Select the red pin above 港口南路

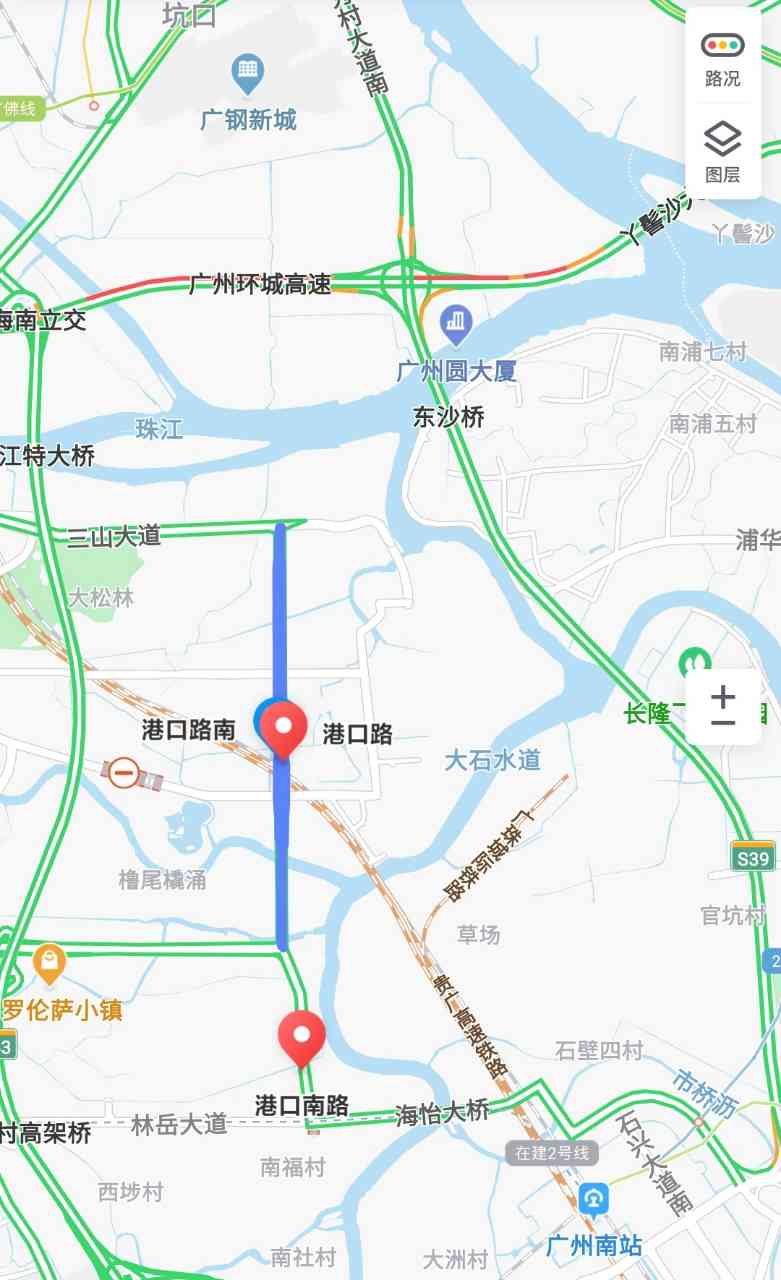coord(301,1037)
